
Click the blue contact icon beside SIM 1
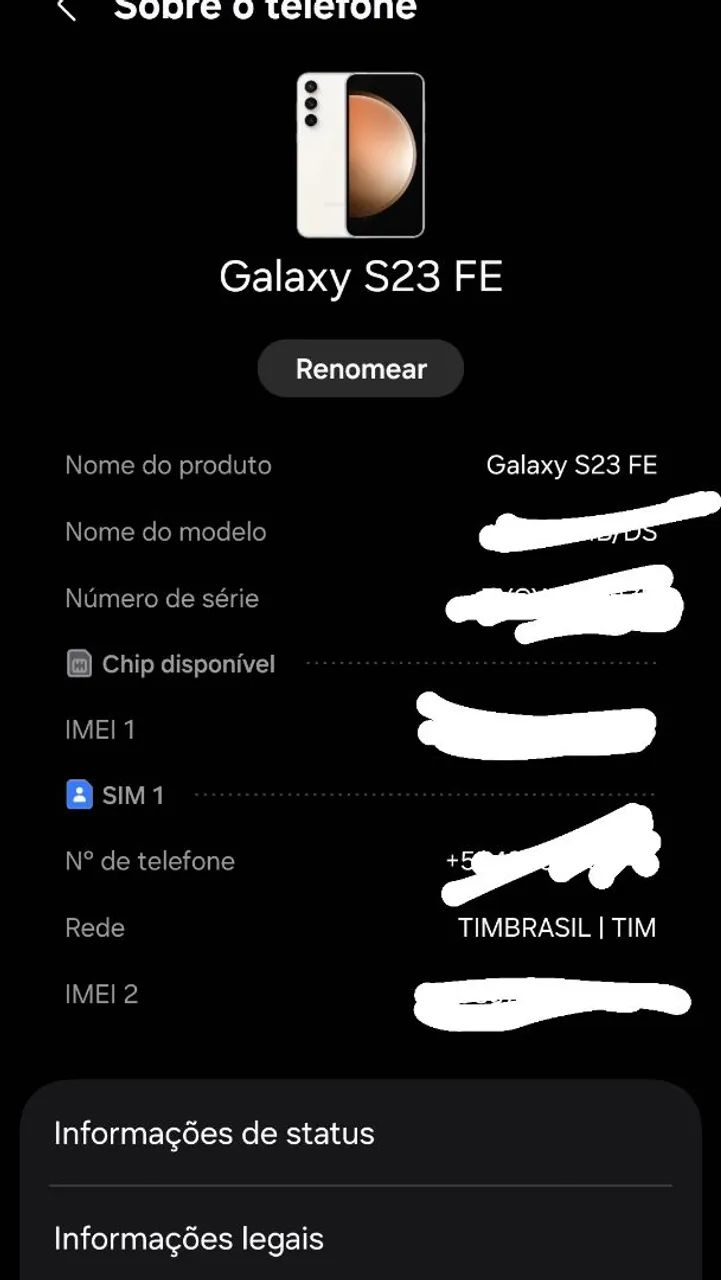[79, 795]
